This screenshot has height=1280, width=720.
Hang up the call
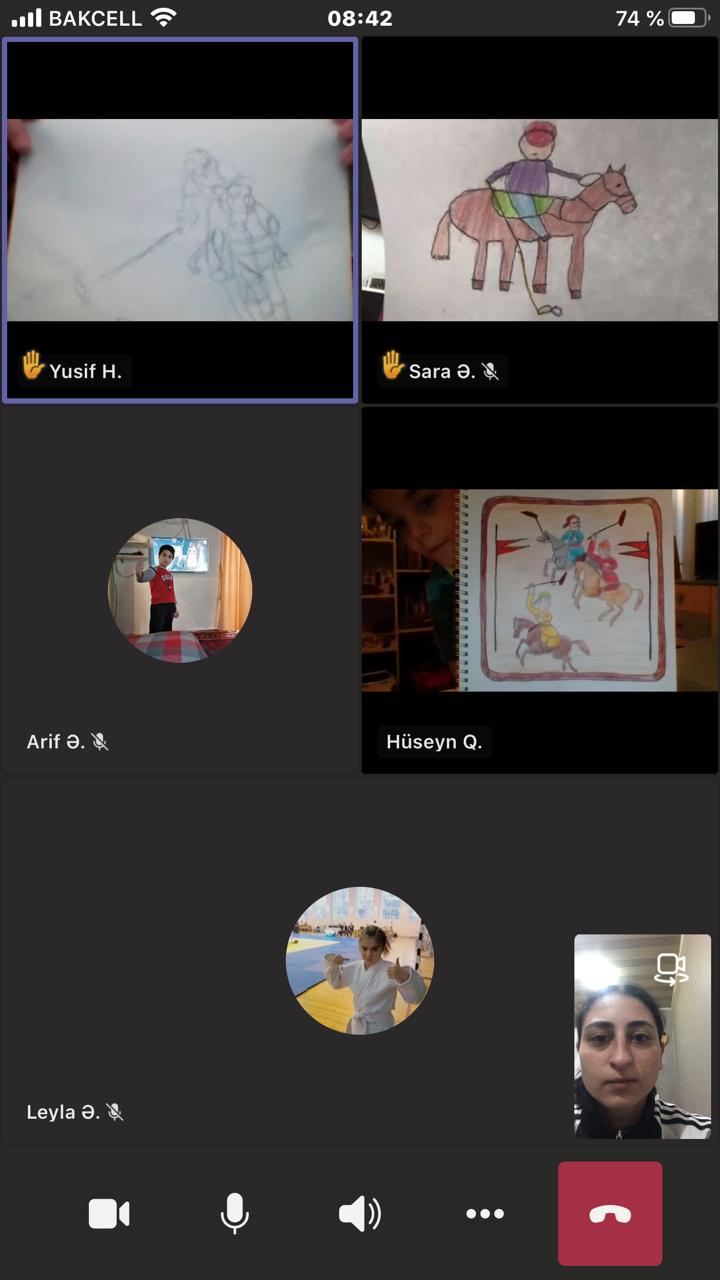point(610,1214)
